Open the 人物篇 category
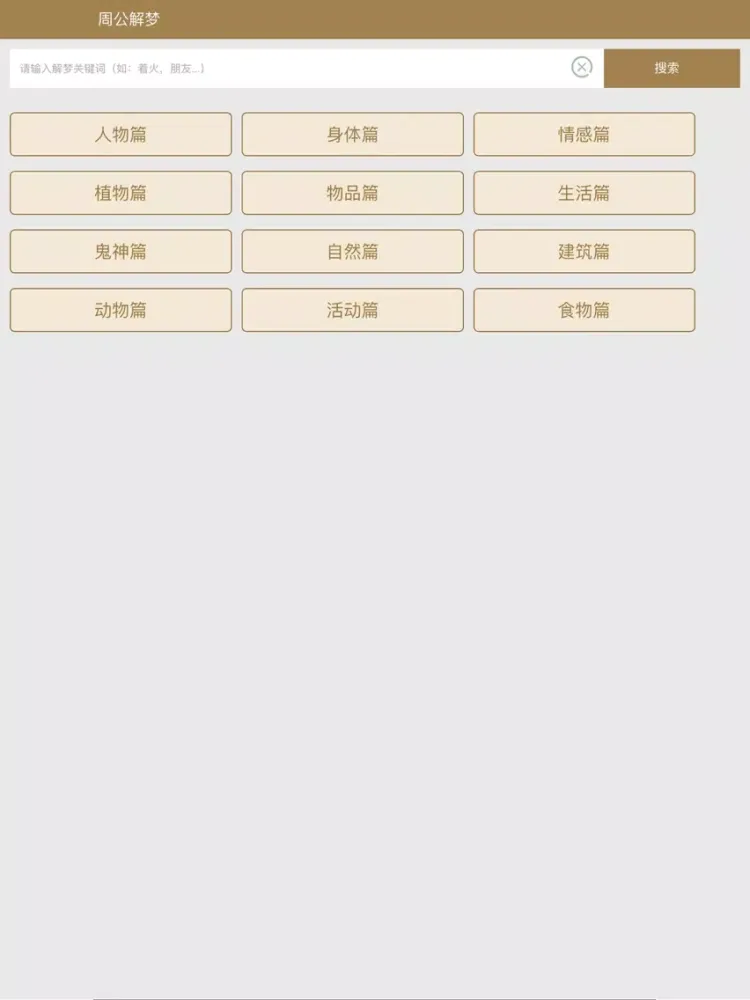The width and height of the screenshot is (750, 1000). tap(121, 135)
